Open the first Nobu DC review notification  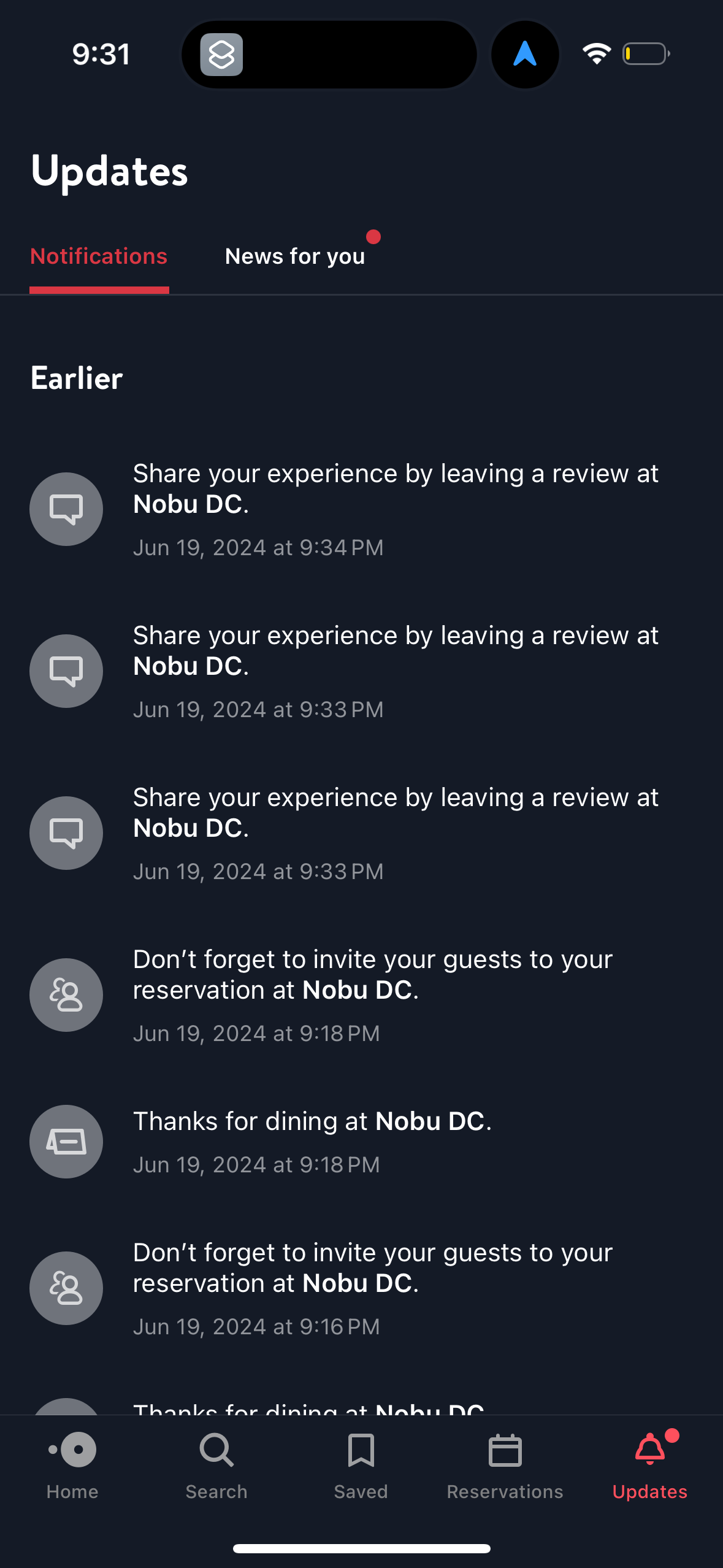396,508
